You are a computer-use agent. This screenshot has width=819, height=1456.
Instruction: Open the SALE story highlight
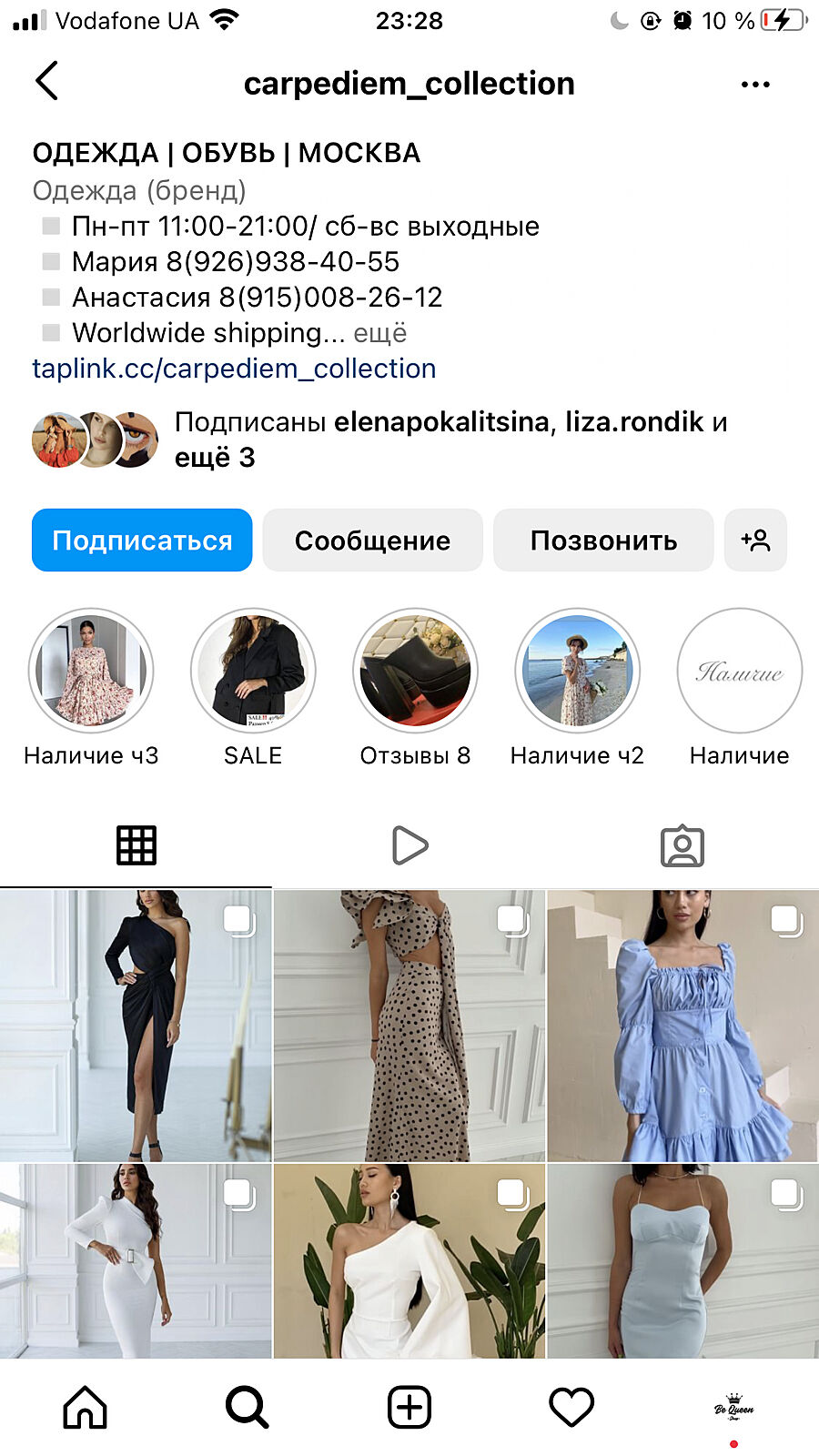click(253, 672)
